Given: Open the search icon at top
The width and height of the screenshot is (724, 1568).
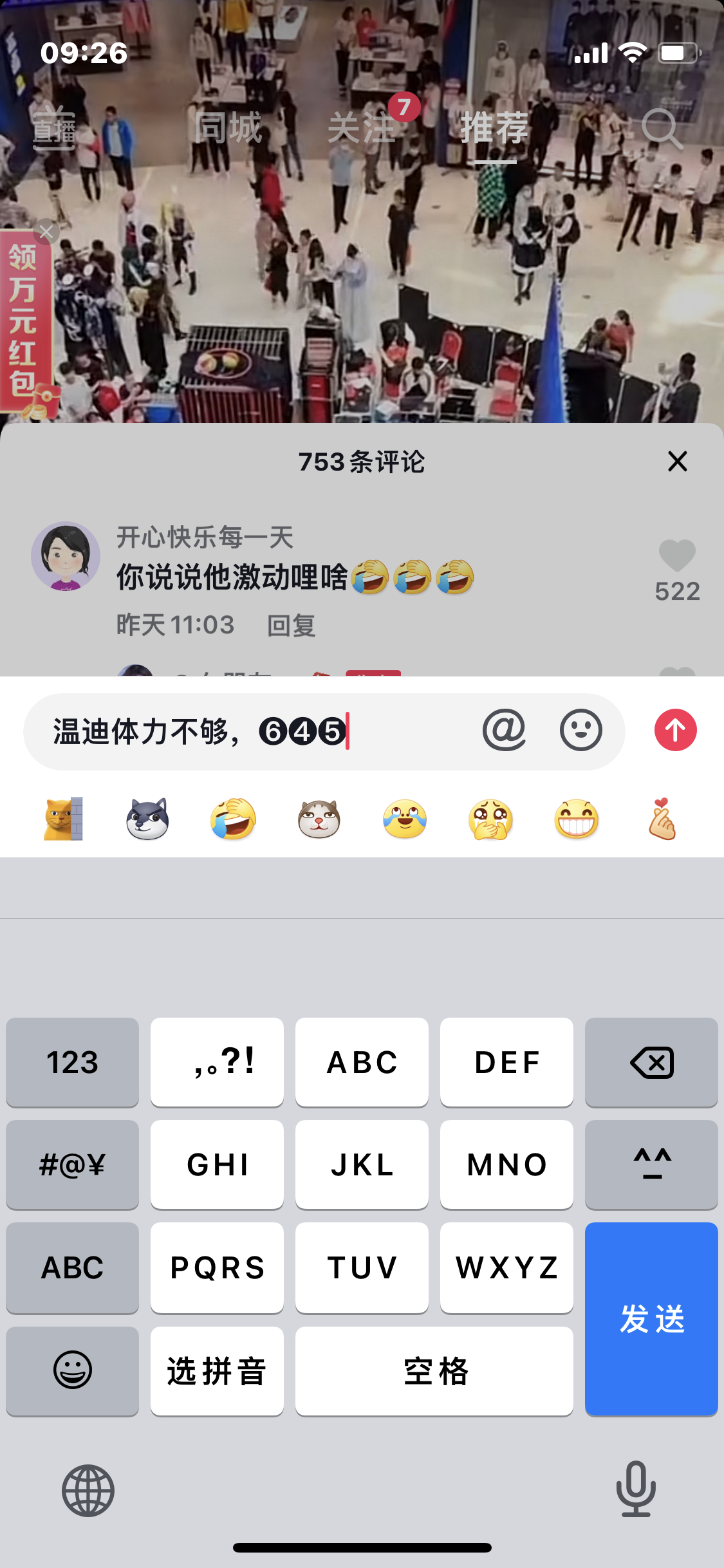Looking at the screenshot, I should (661, 128).
